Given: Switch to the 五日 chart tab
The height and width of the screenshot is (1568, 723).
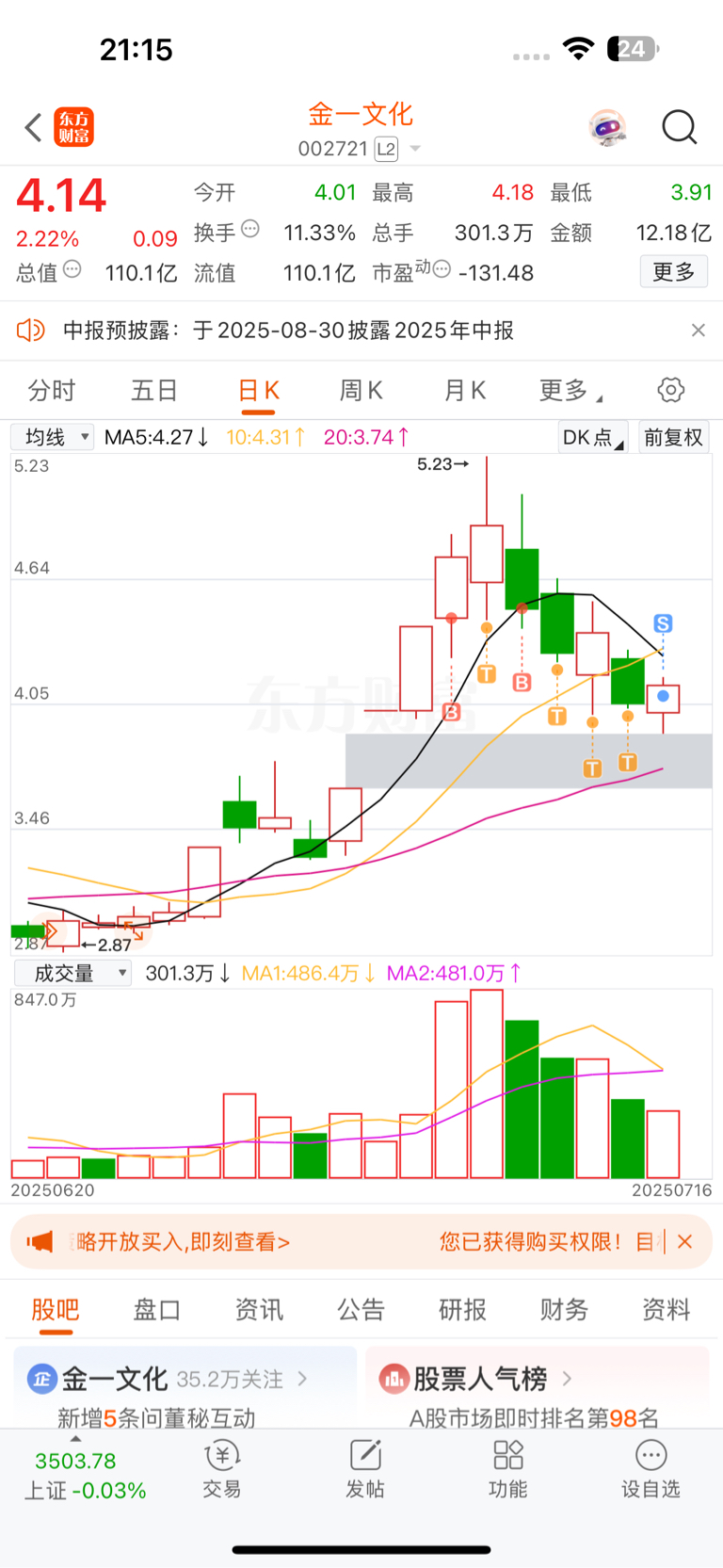Looking at the screenshot, I should (x=154, y=390).
